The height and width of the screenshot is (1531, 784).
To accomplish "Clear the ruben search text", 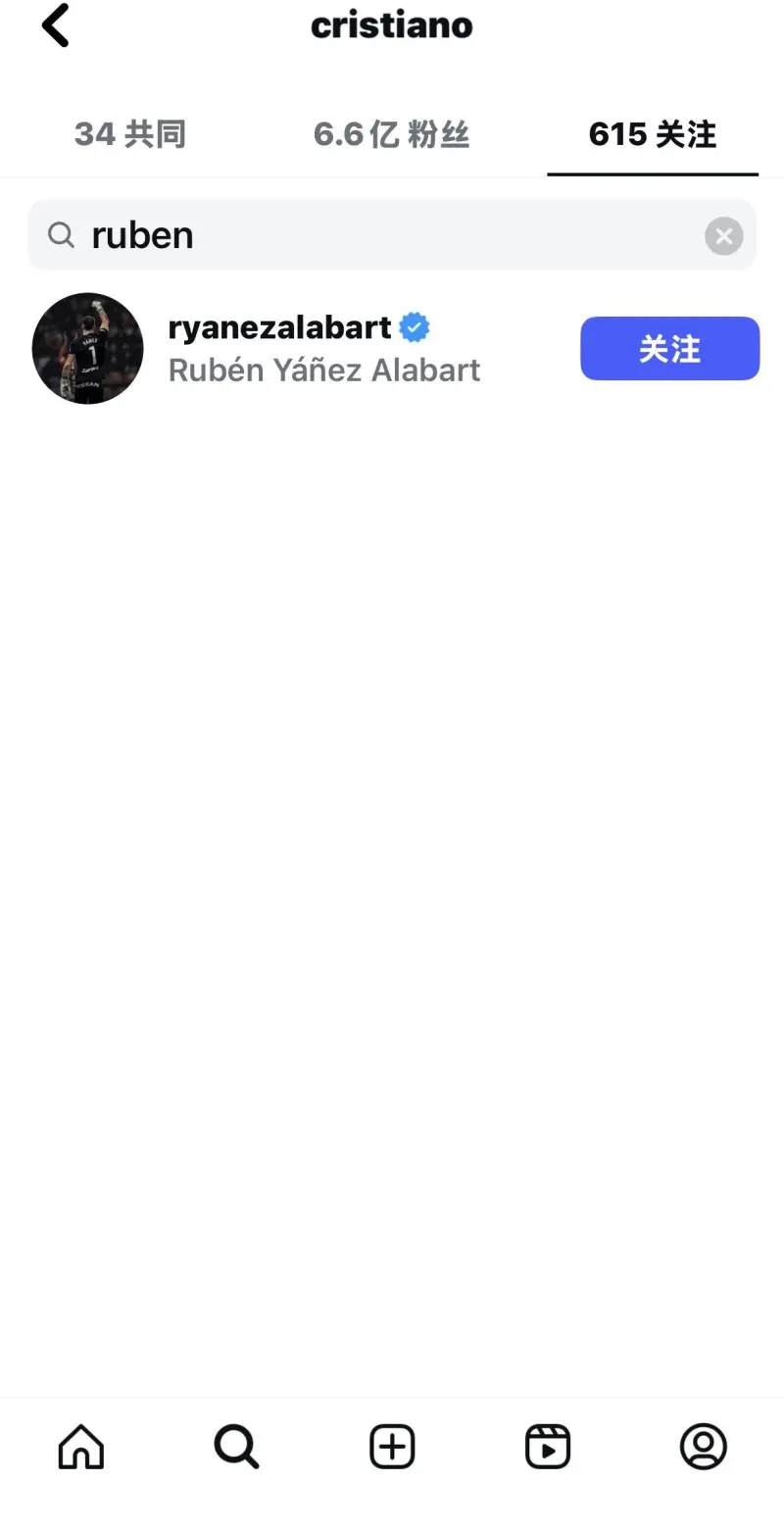I will tap(724, 236).
